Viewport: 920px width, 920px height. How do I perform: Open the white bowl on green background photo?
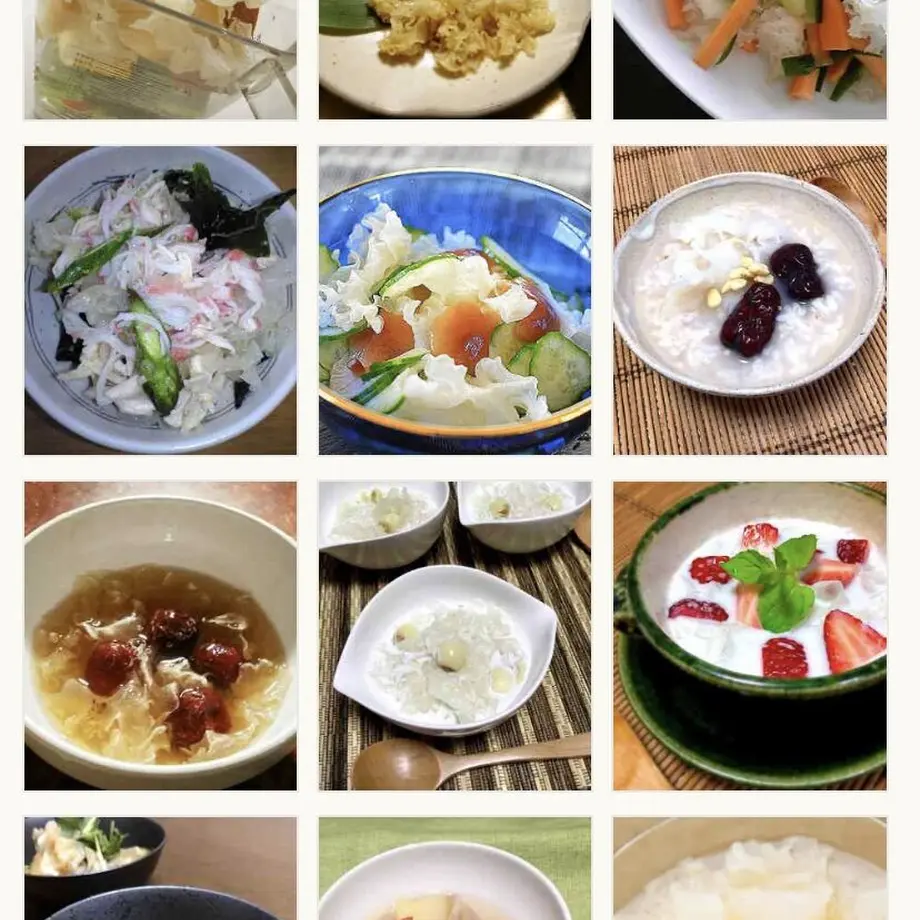pos(455,868)
